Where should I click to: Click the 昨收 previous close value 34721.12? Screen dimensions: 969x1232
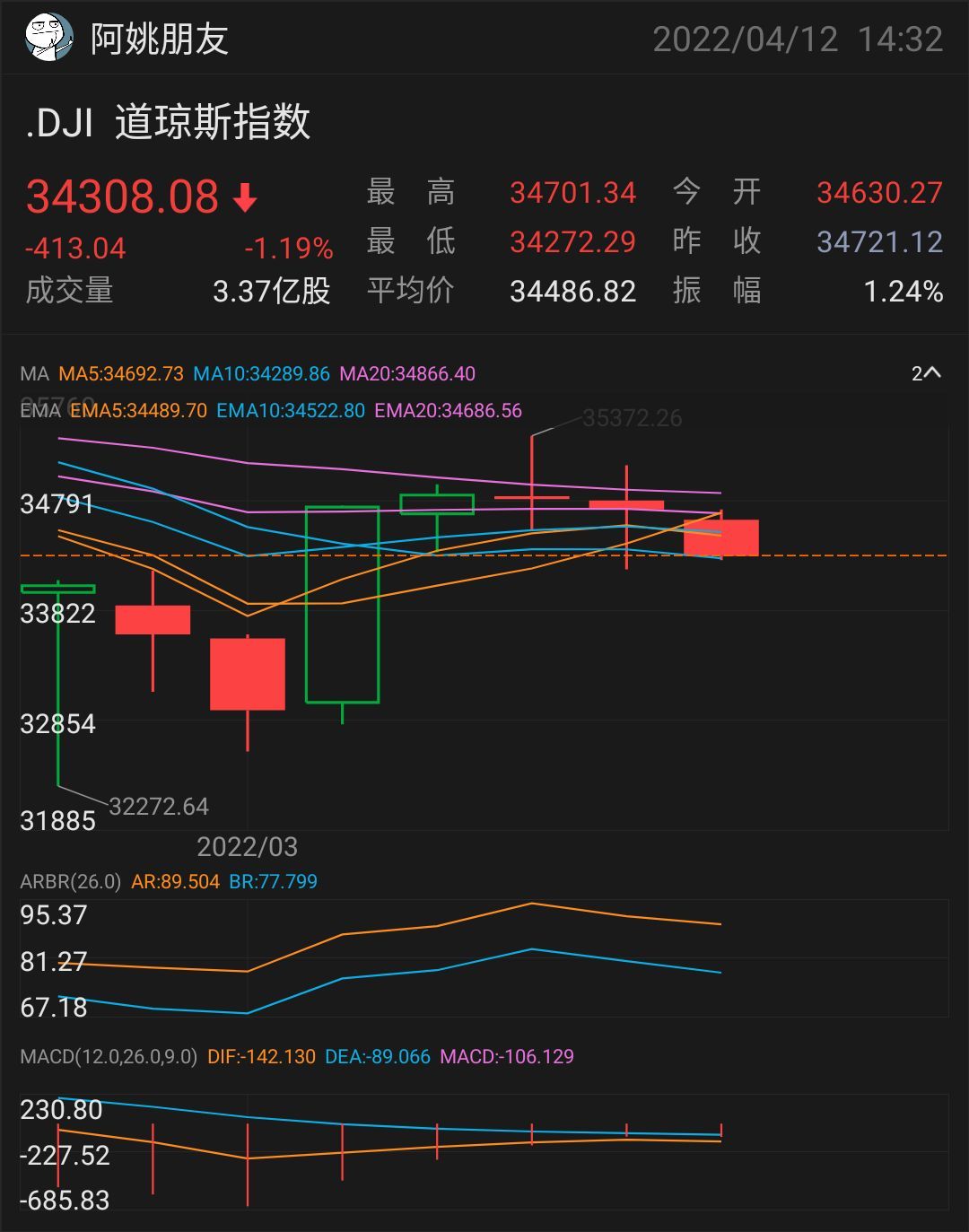pos(880,241)
